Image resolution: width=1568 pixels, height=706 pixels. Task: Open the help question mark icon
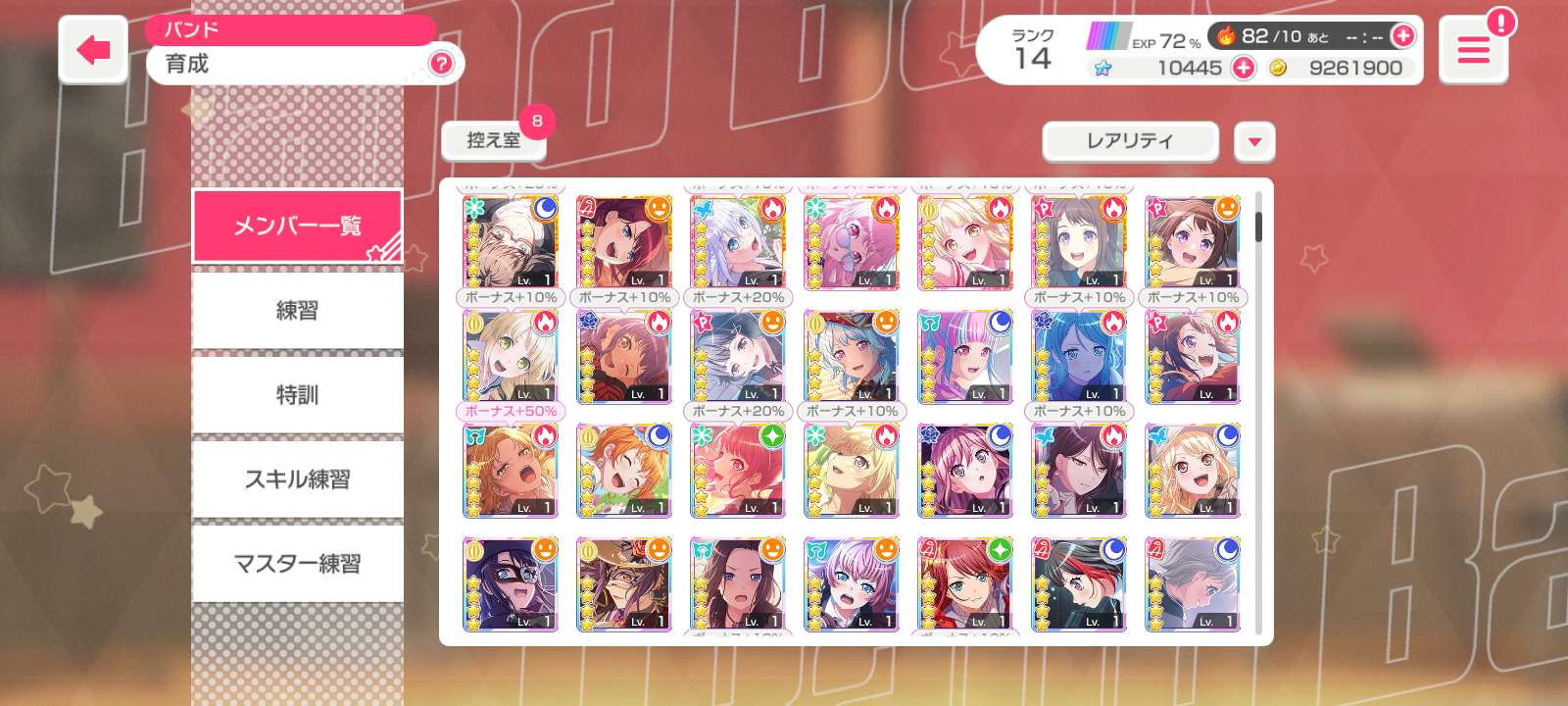point(441,64)
